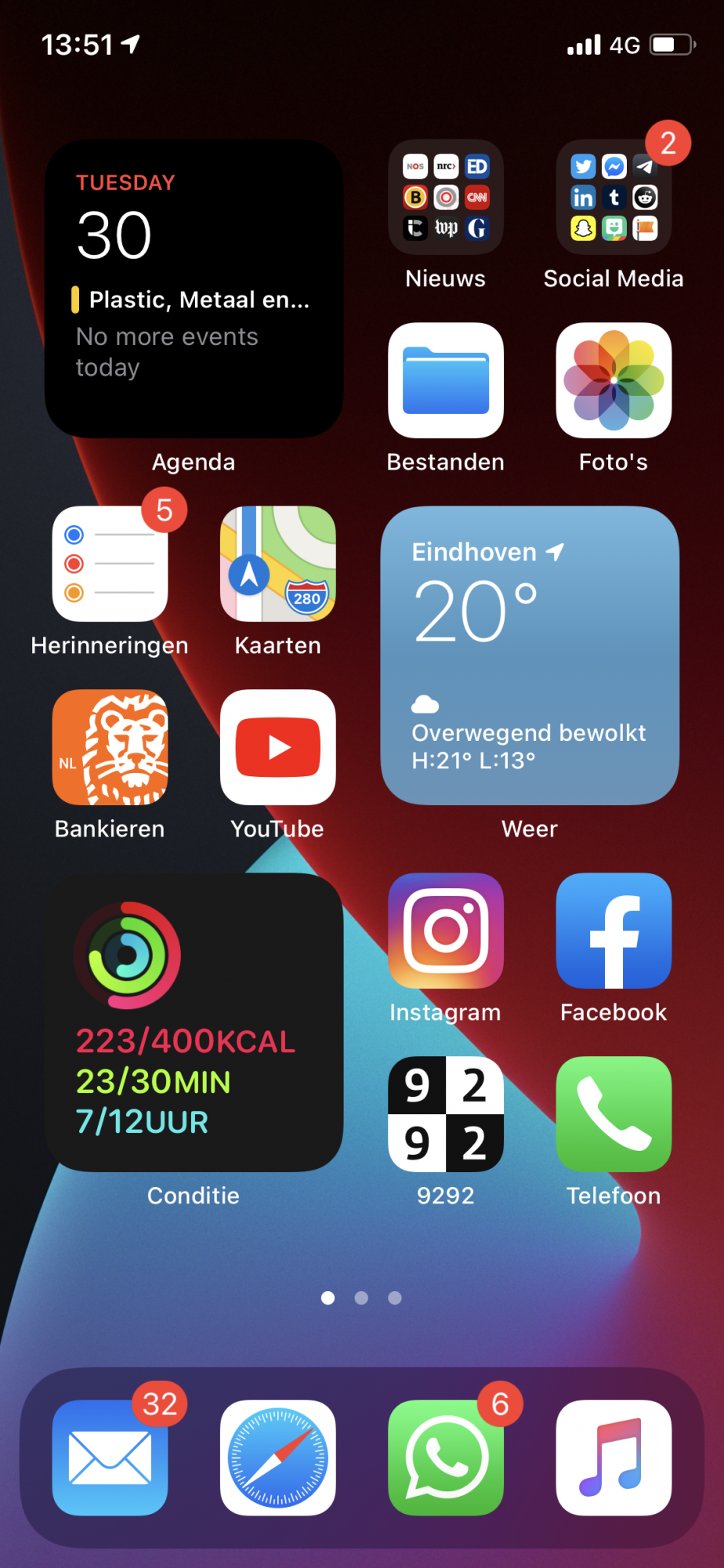Open the Agenda calendar widget
The width and height of the screenshot is (724, 1568).
click(194, 289)
